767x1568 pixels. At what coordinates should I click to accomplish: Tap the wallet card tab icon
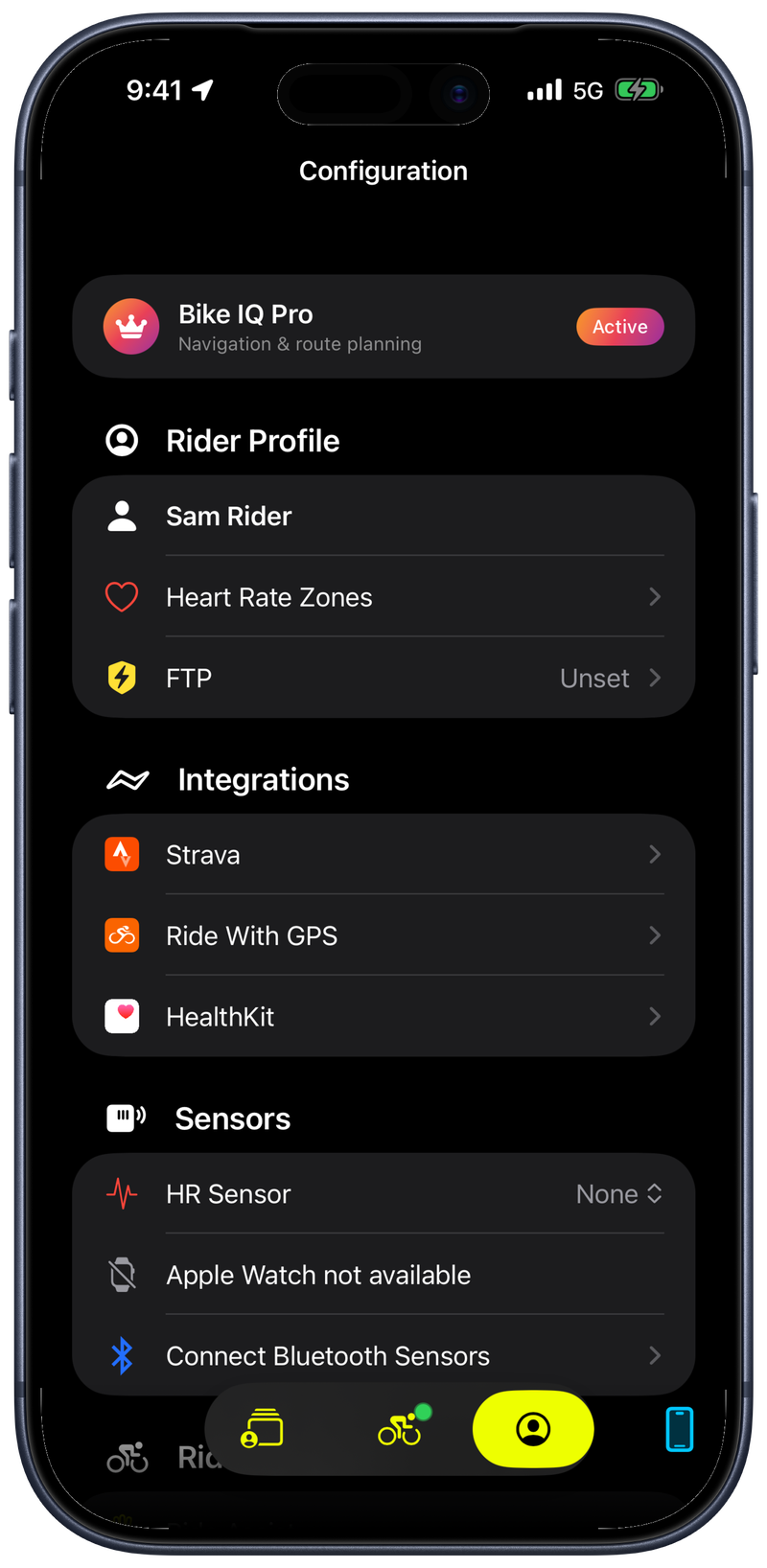point(260,1428)
